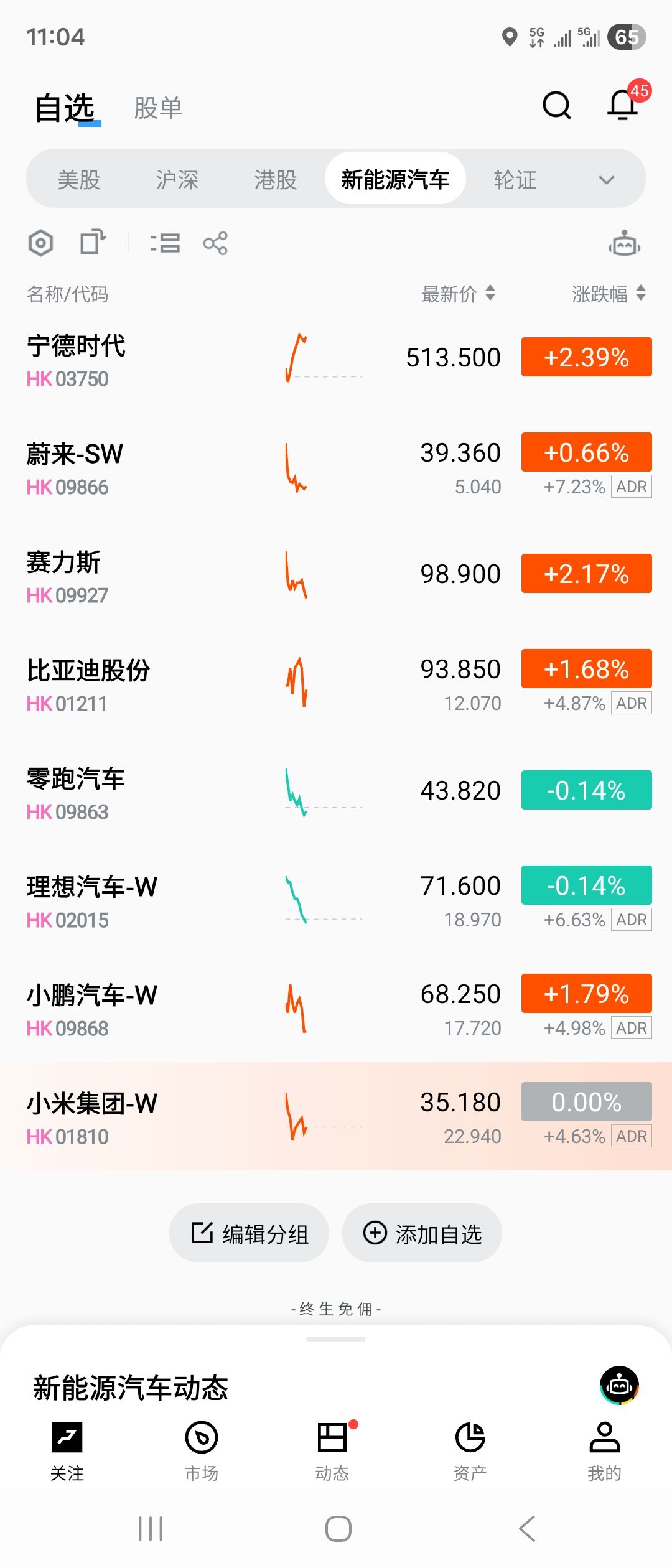The height and width of the screenshot is (1568, 672).
Task: Open 比亚迪股份 stock details
Action: click(x=88, y=683)
